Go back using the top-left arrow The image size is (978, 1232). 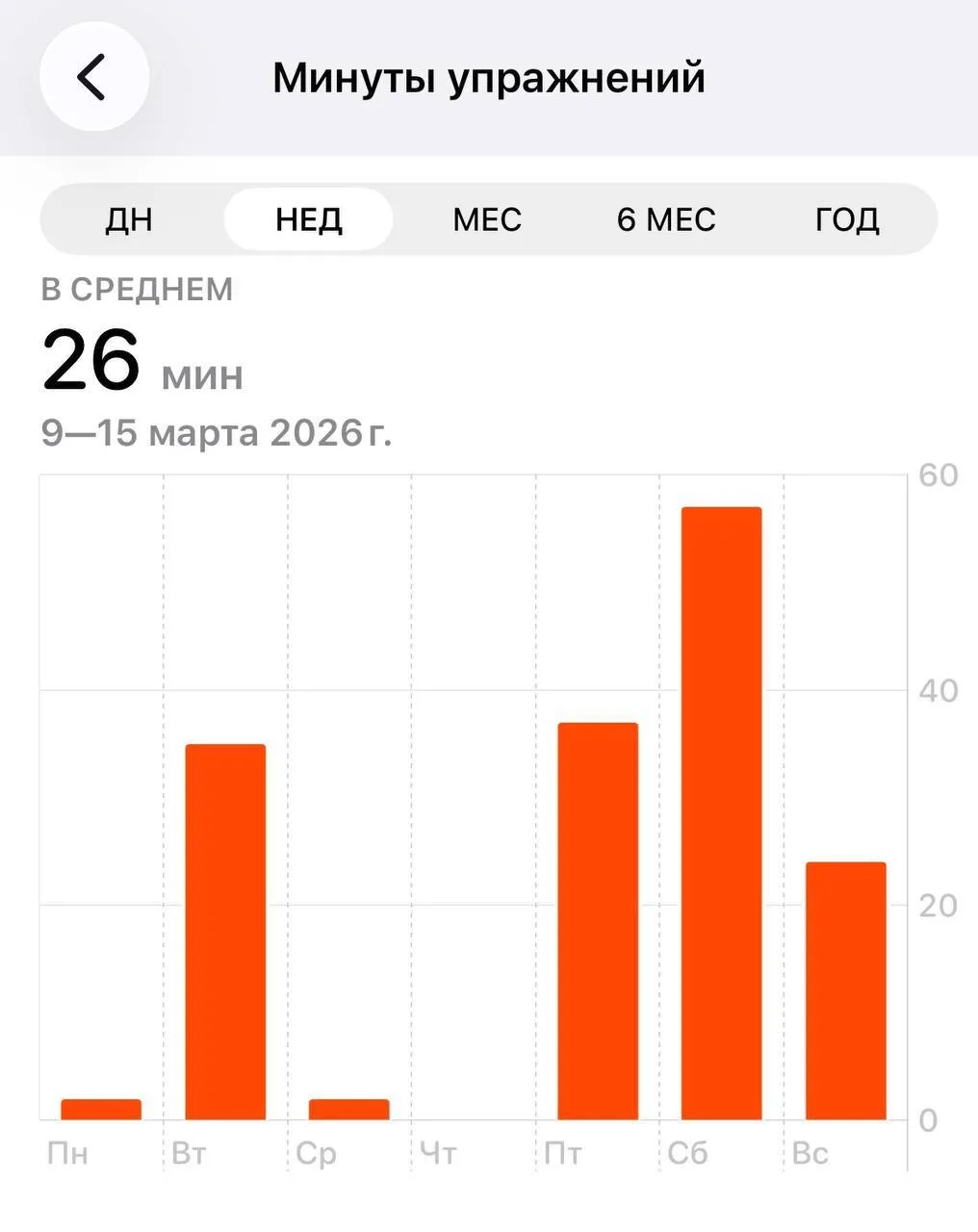coord(93,77)
